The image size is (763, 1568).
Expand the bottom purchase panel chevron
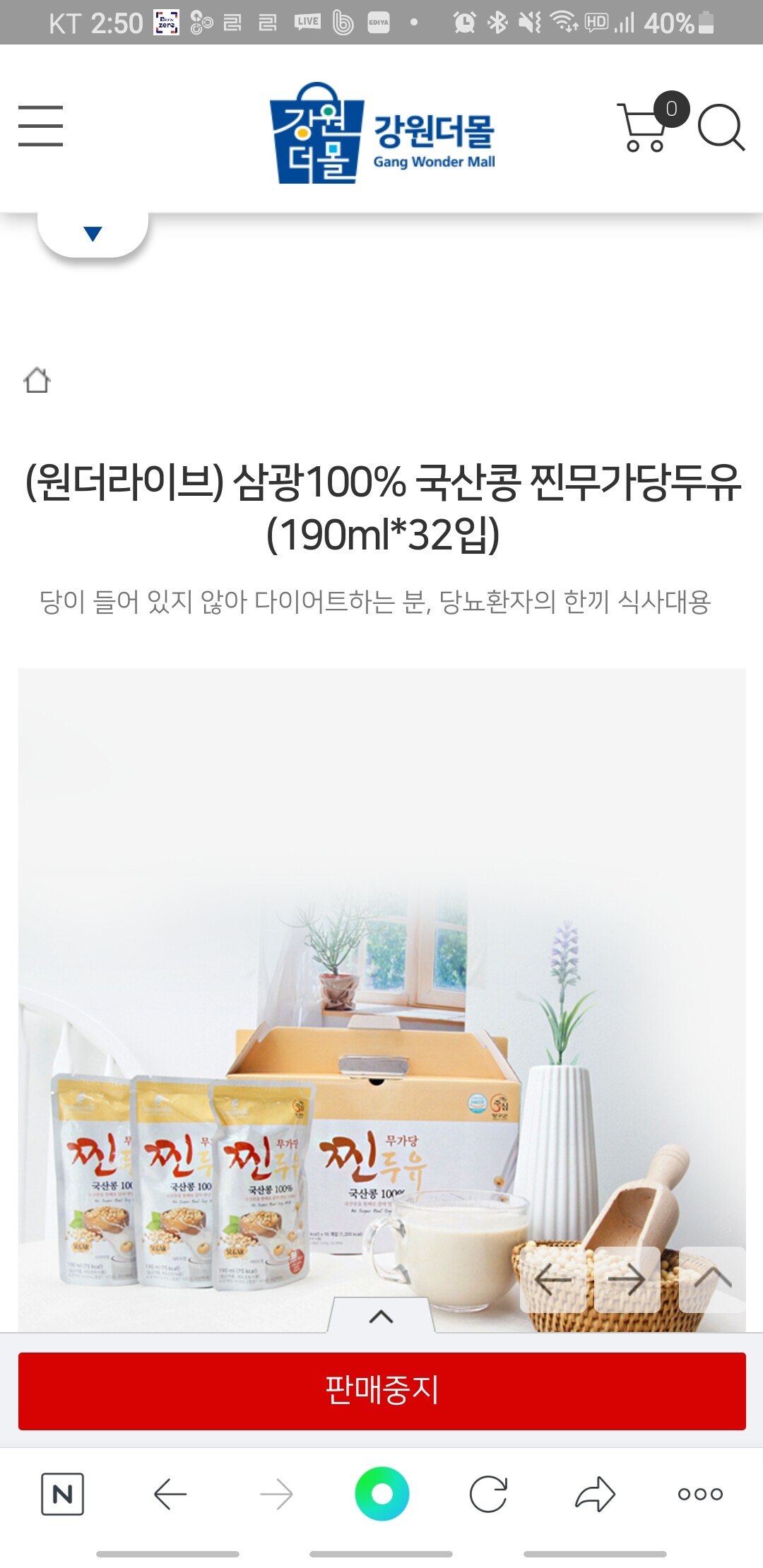(381, 1317)
